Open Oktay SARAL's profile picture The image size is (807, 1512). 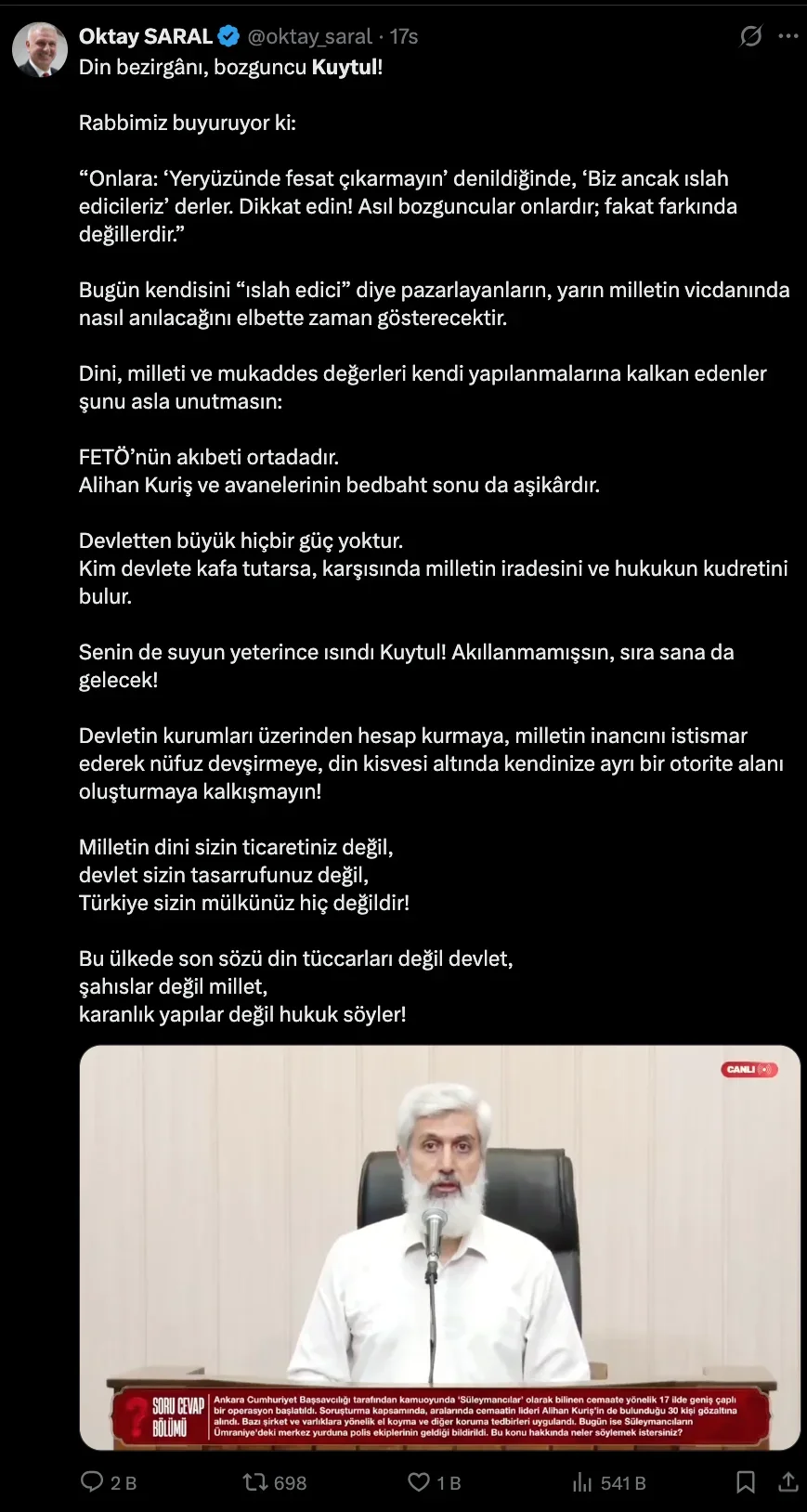[40, 48]
